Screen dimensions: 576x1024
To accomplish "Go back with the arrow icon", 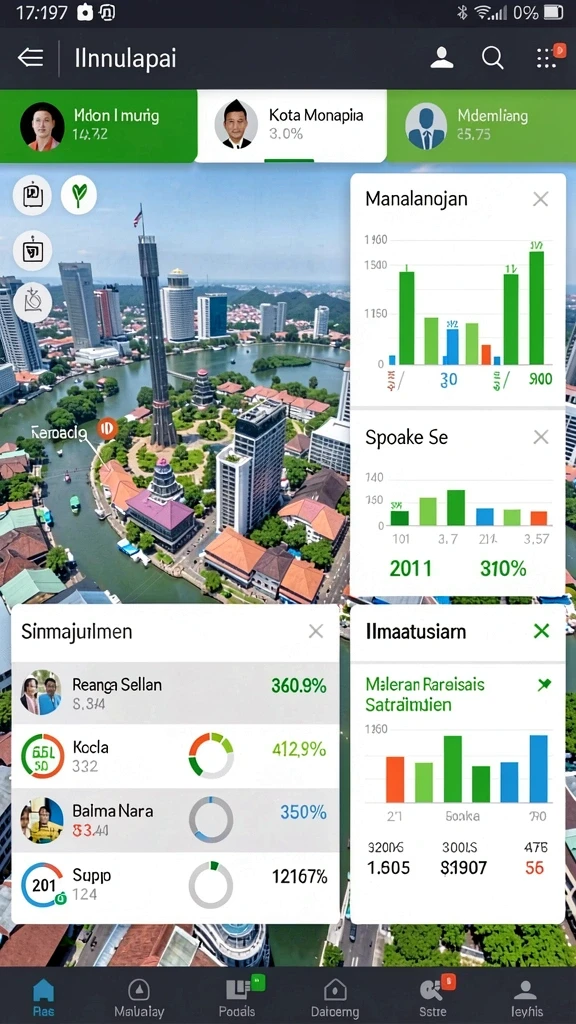I will pos(31,58).
